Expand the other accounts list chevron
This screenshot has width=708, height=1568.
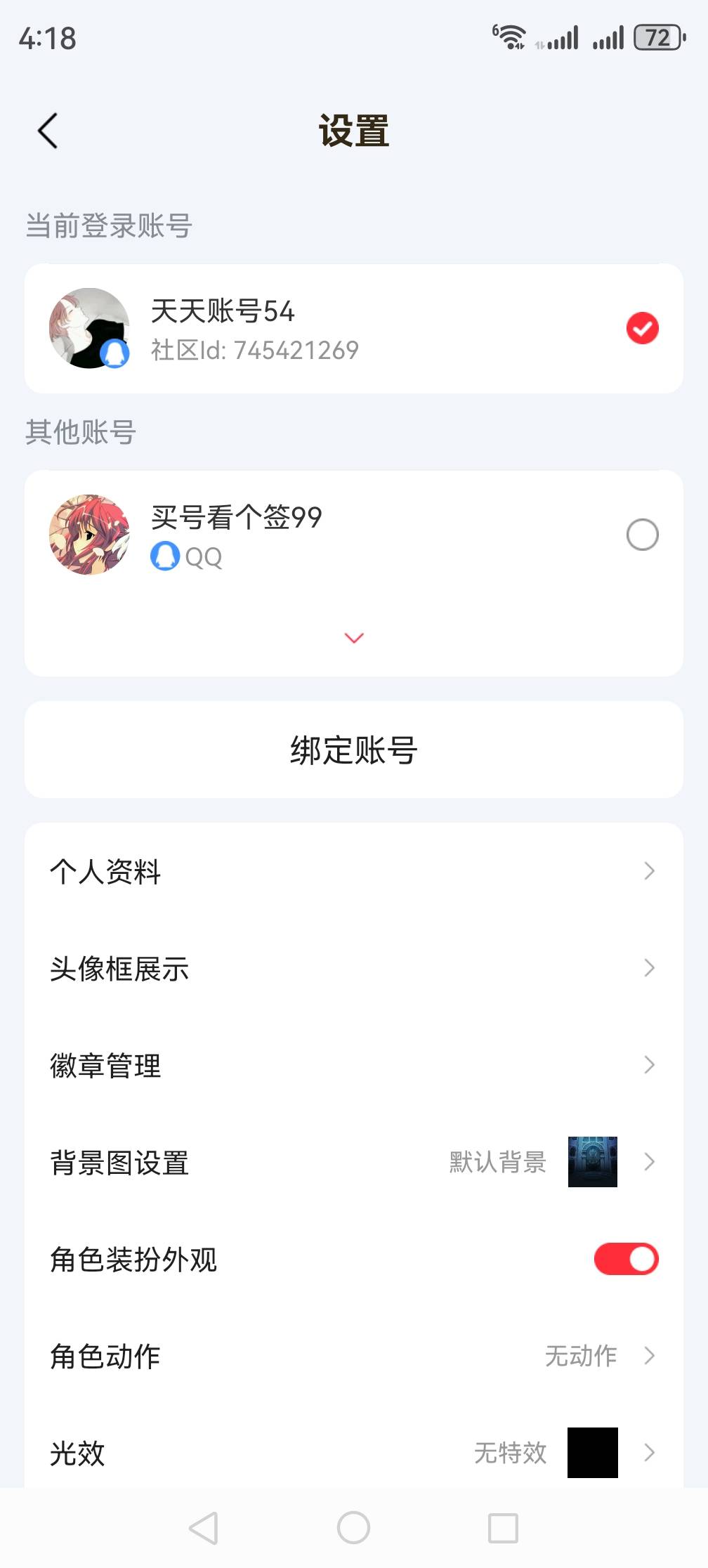[354, 637]
